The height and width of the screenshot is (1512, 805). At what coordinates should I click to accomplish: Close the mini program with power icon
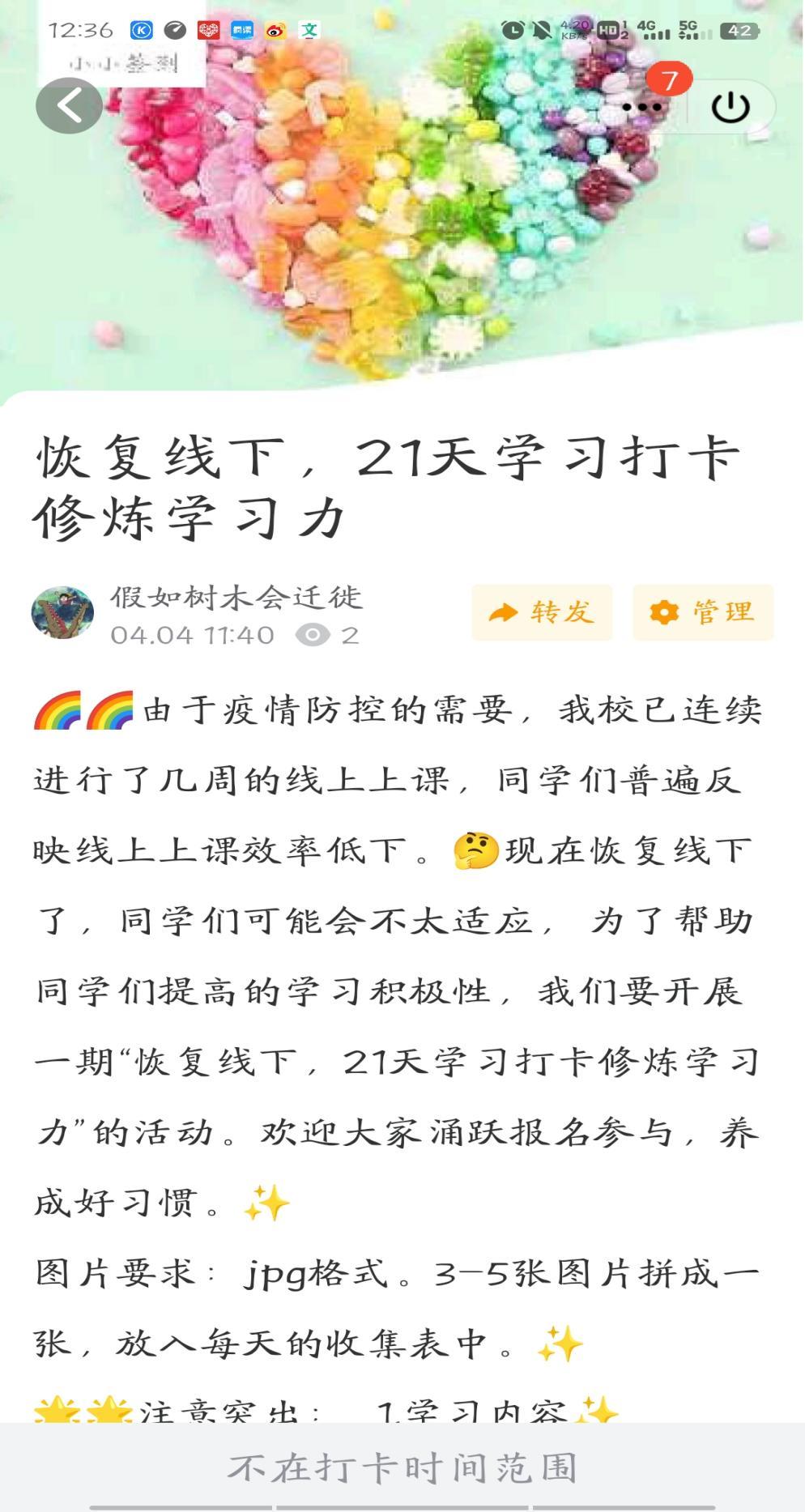[x=730, y=107]
